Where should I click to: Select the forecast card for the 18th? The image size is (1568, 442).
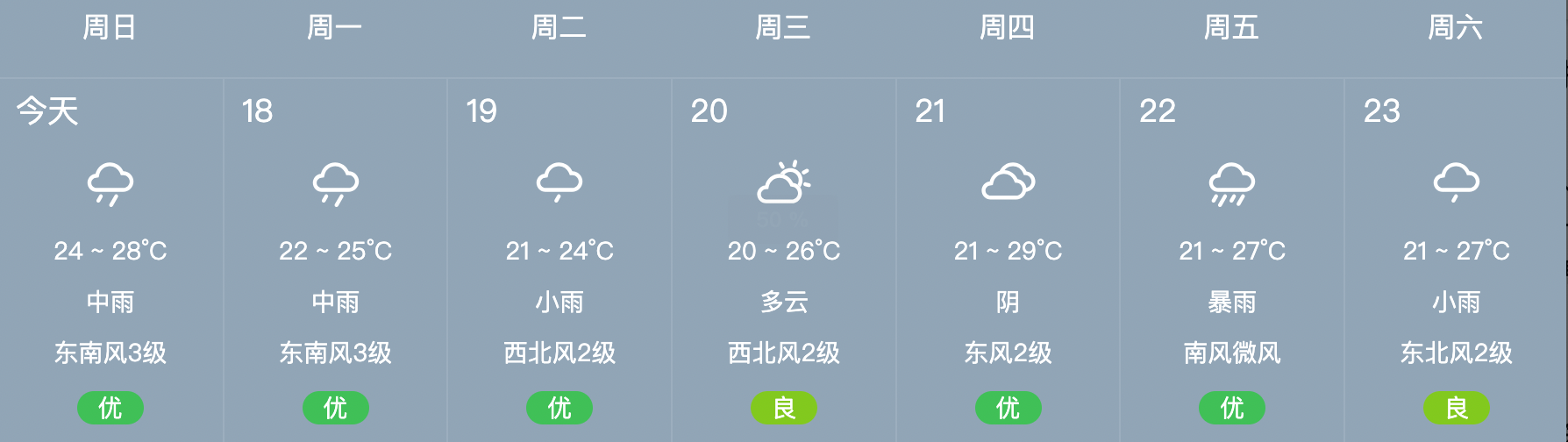[x=336, y=260]
